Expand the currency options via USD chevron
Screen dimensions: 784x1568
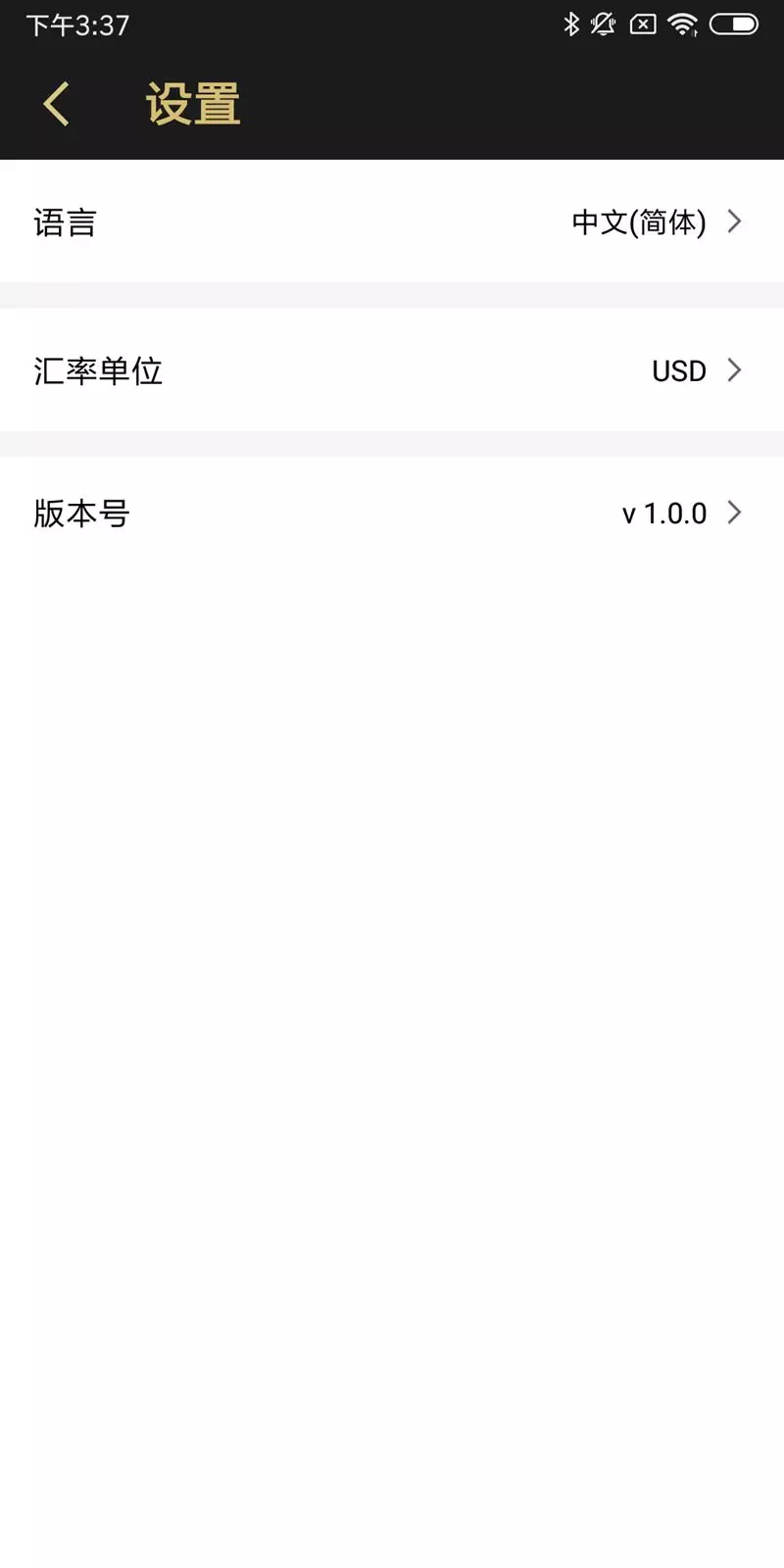tap(733, 370)
